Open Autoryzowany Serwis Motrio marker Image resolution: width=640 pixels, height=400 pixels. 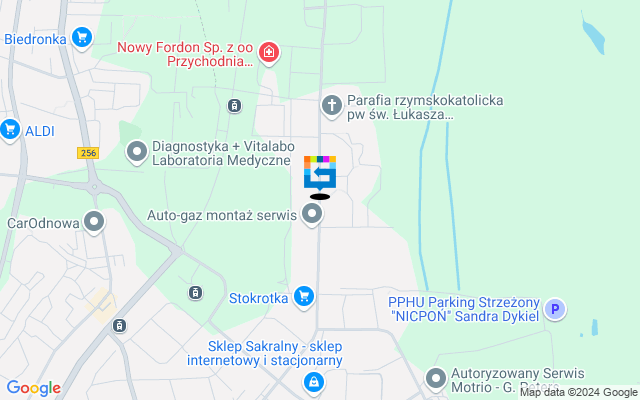pos(435,378)
